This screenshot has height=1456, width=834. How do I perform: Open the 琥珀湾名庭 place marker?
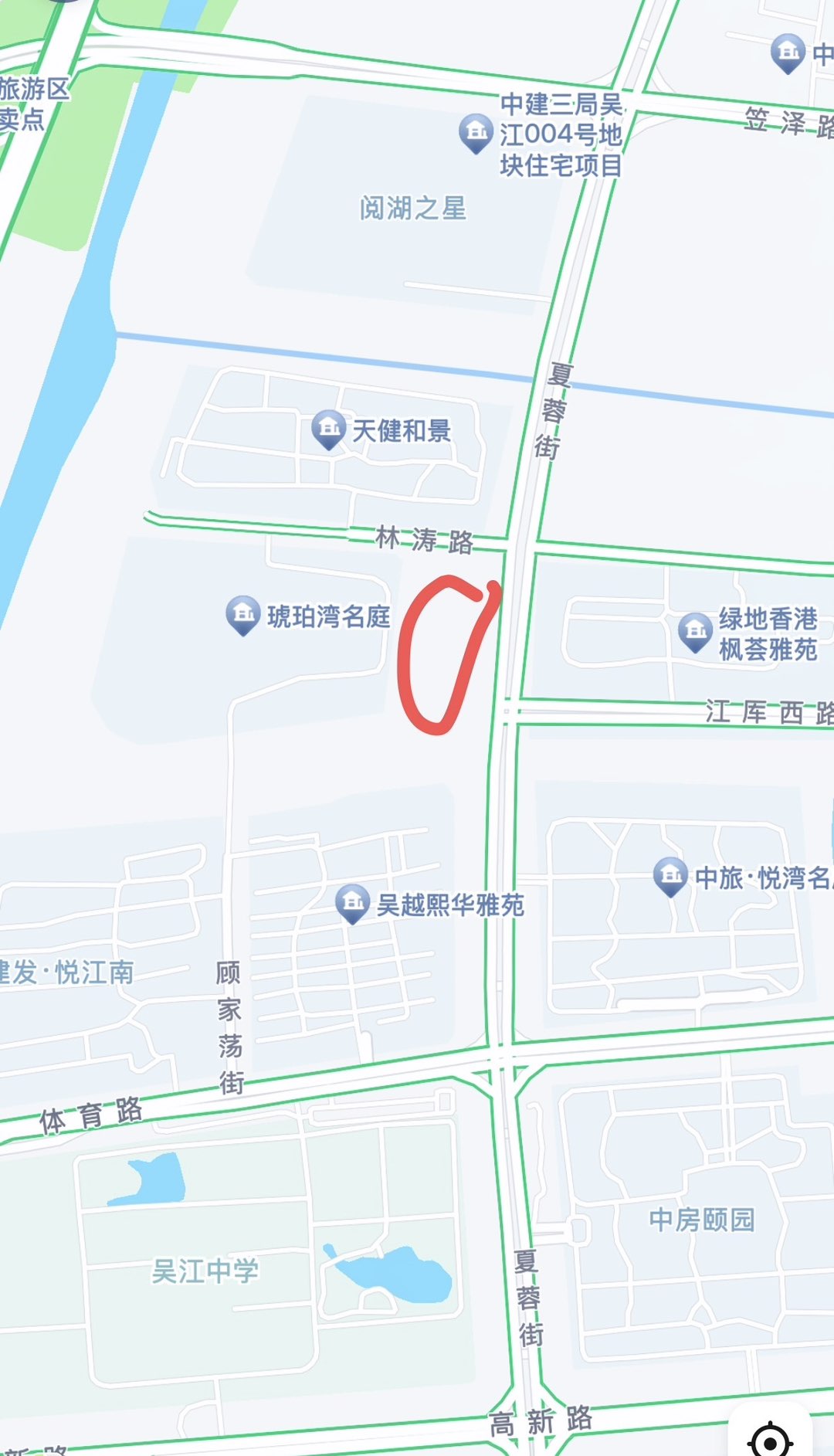point(242,615)
